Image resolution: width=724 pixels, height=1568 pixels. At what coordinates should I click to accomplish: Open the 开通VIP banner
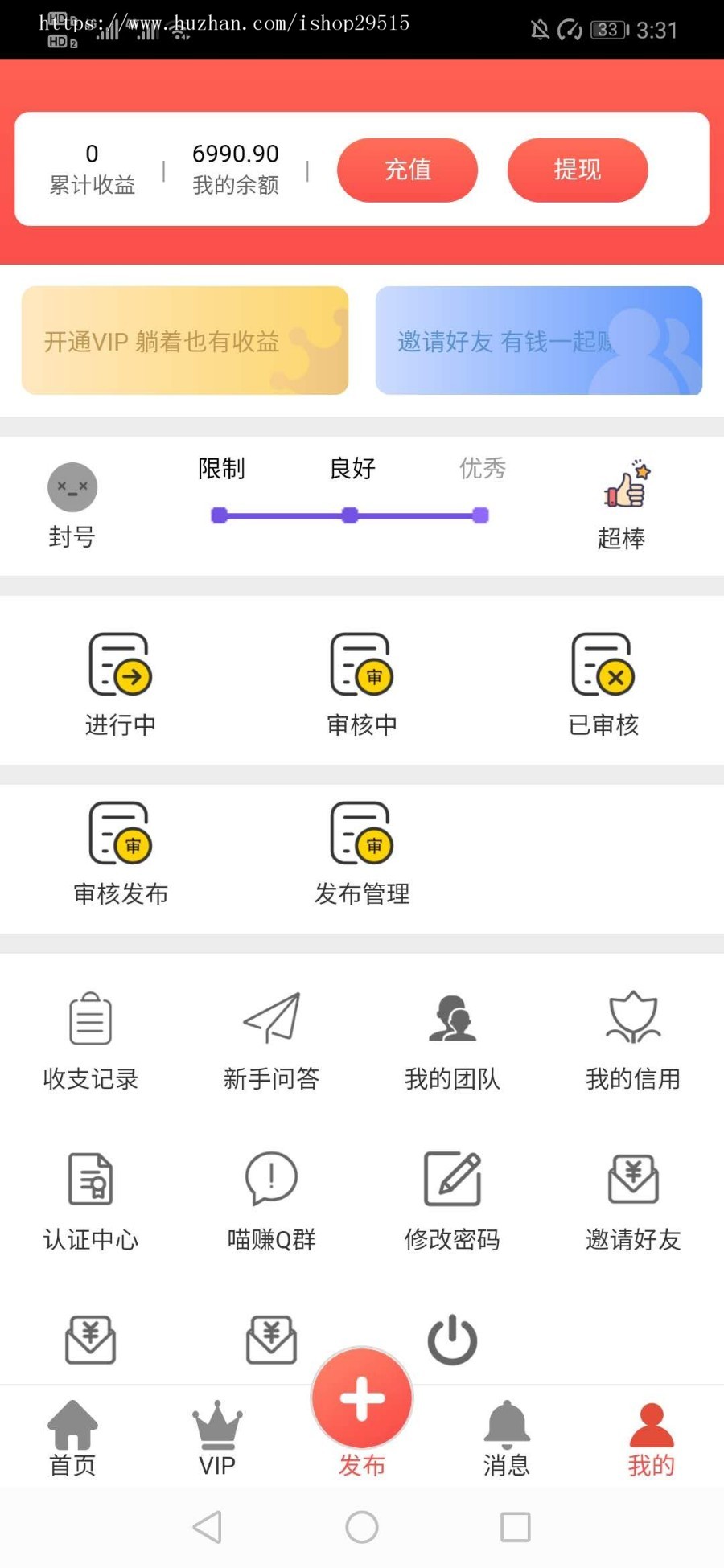[185, 341]
